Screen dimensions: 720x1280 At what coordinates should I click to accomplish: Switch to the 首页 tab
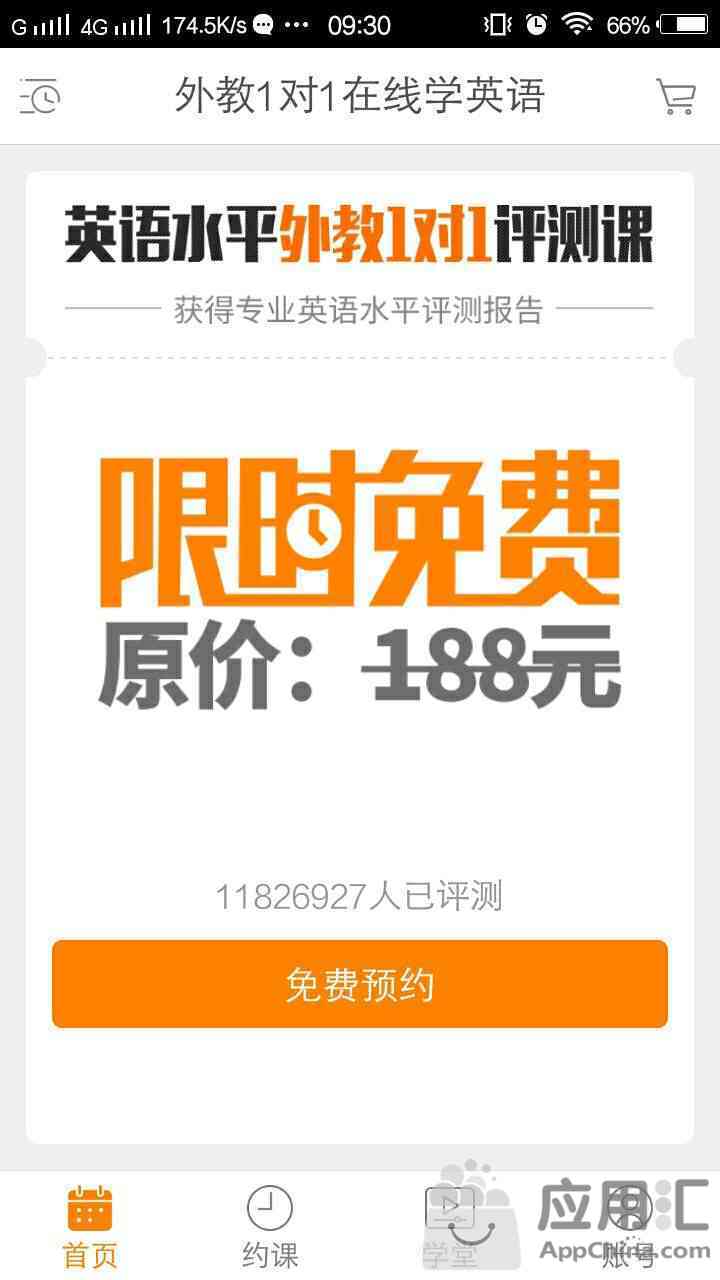coord(90,1226)
